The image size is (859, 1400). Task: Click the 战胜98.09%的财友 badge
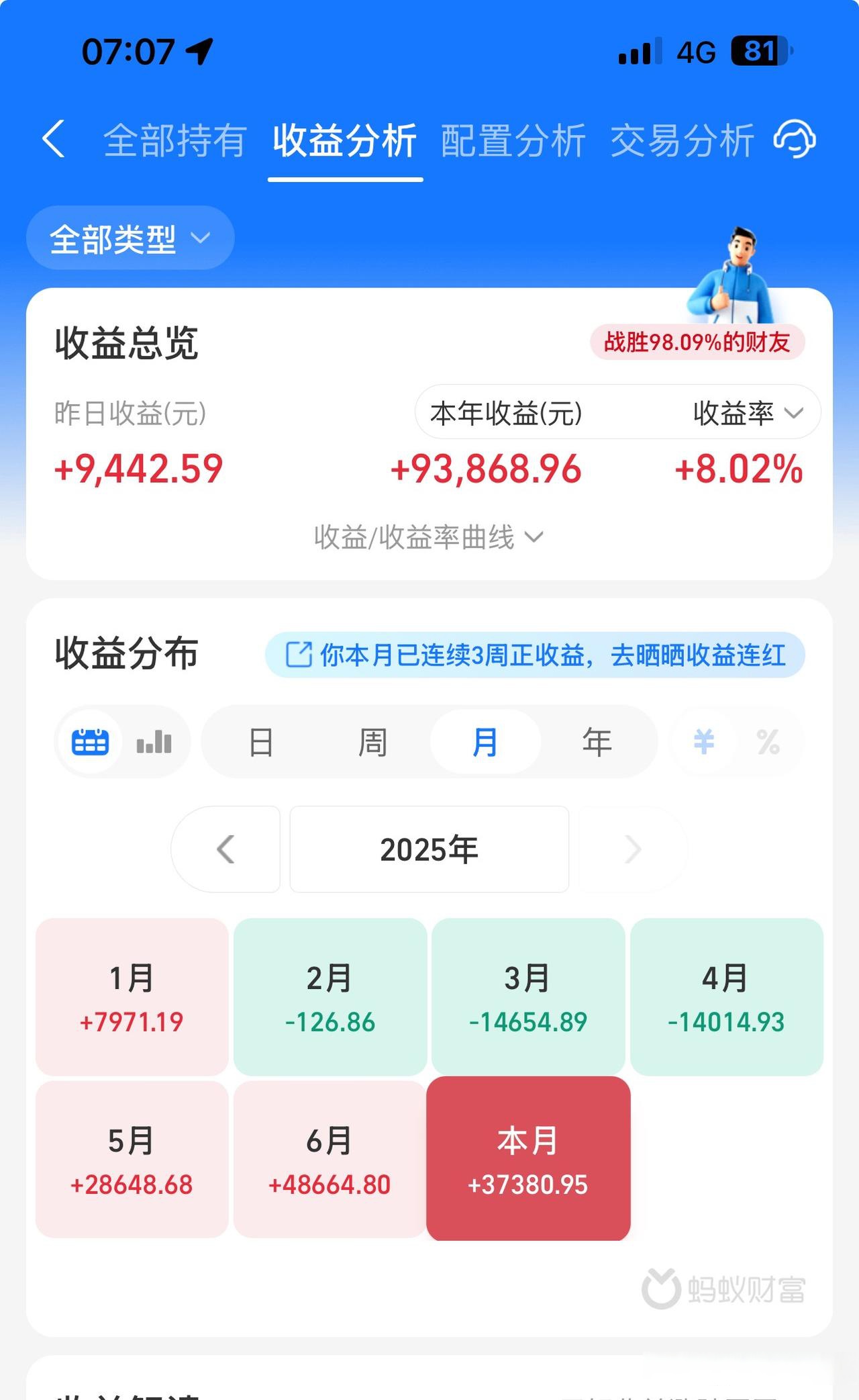tap(698, 342)
